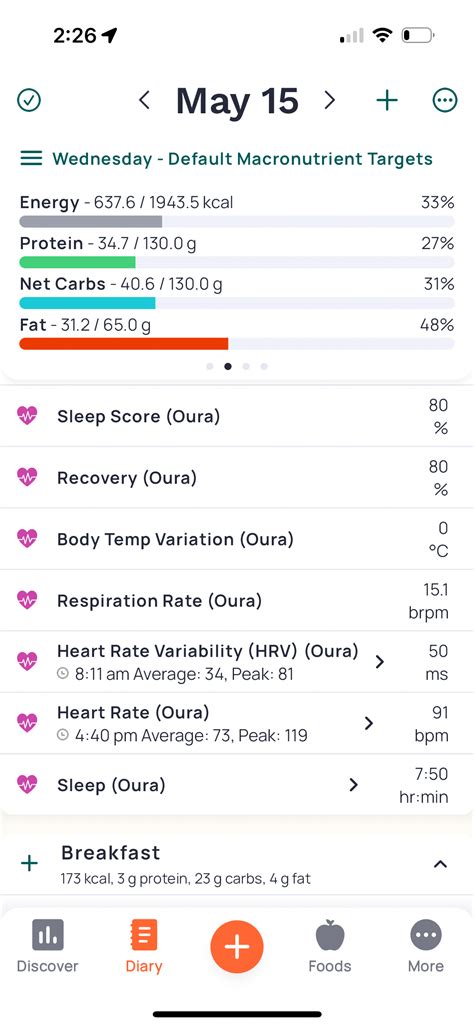Collapse the Breakfast section

[441, 864]
